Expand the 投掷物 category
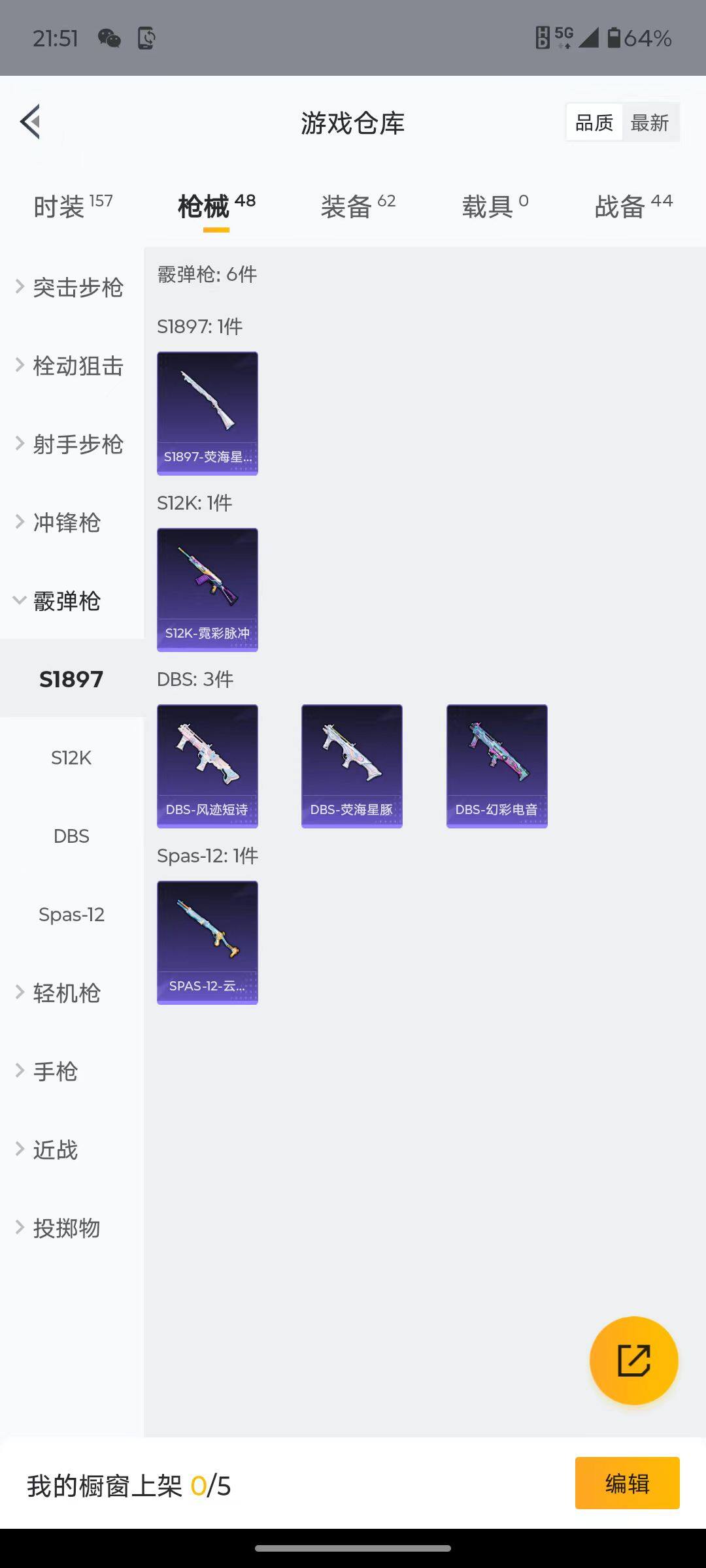Screen dimensions: 706x1568 tap(60, 1228)
